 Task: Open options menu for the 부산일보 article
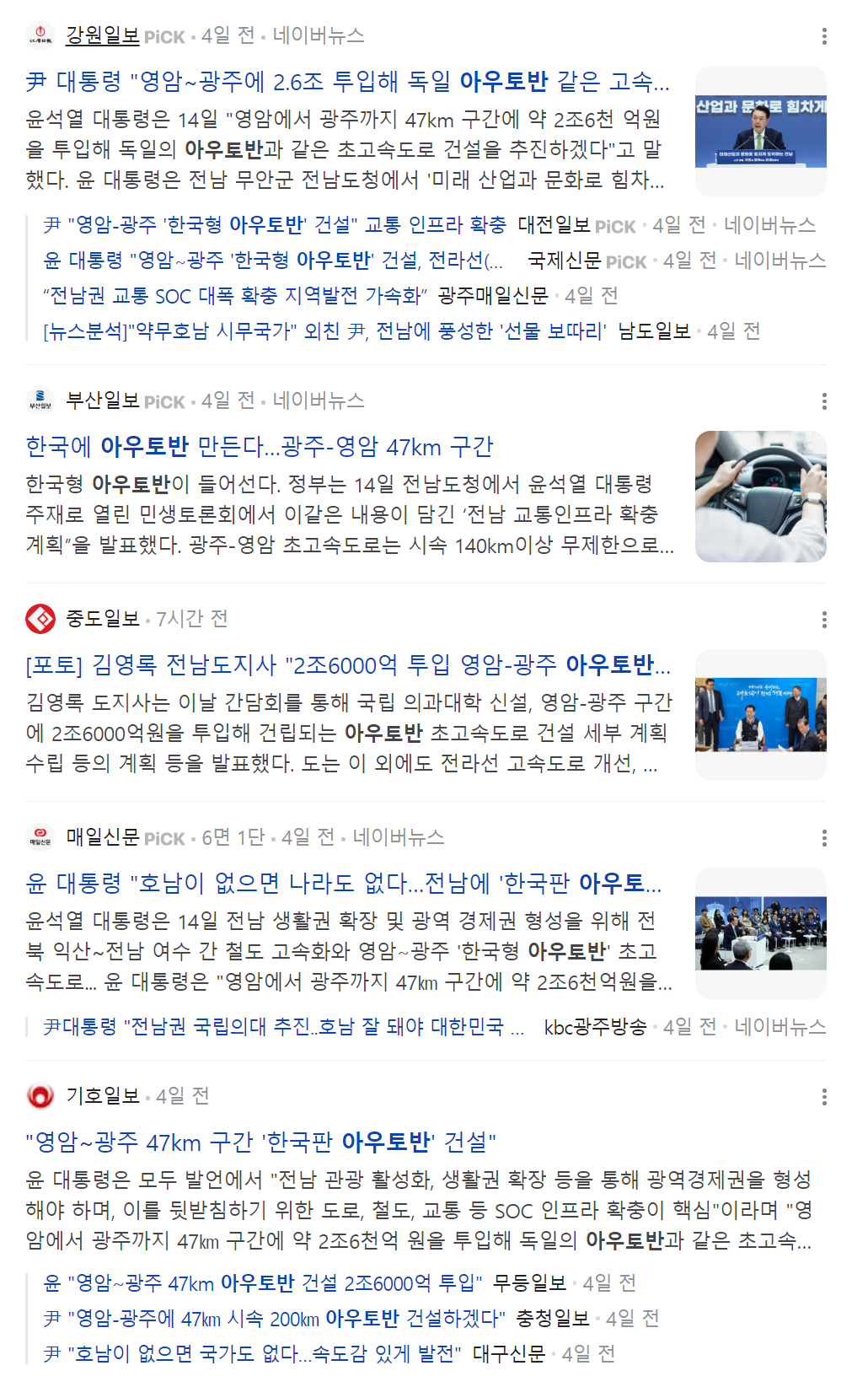click(x=823, y=401)
